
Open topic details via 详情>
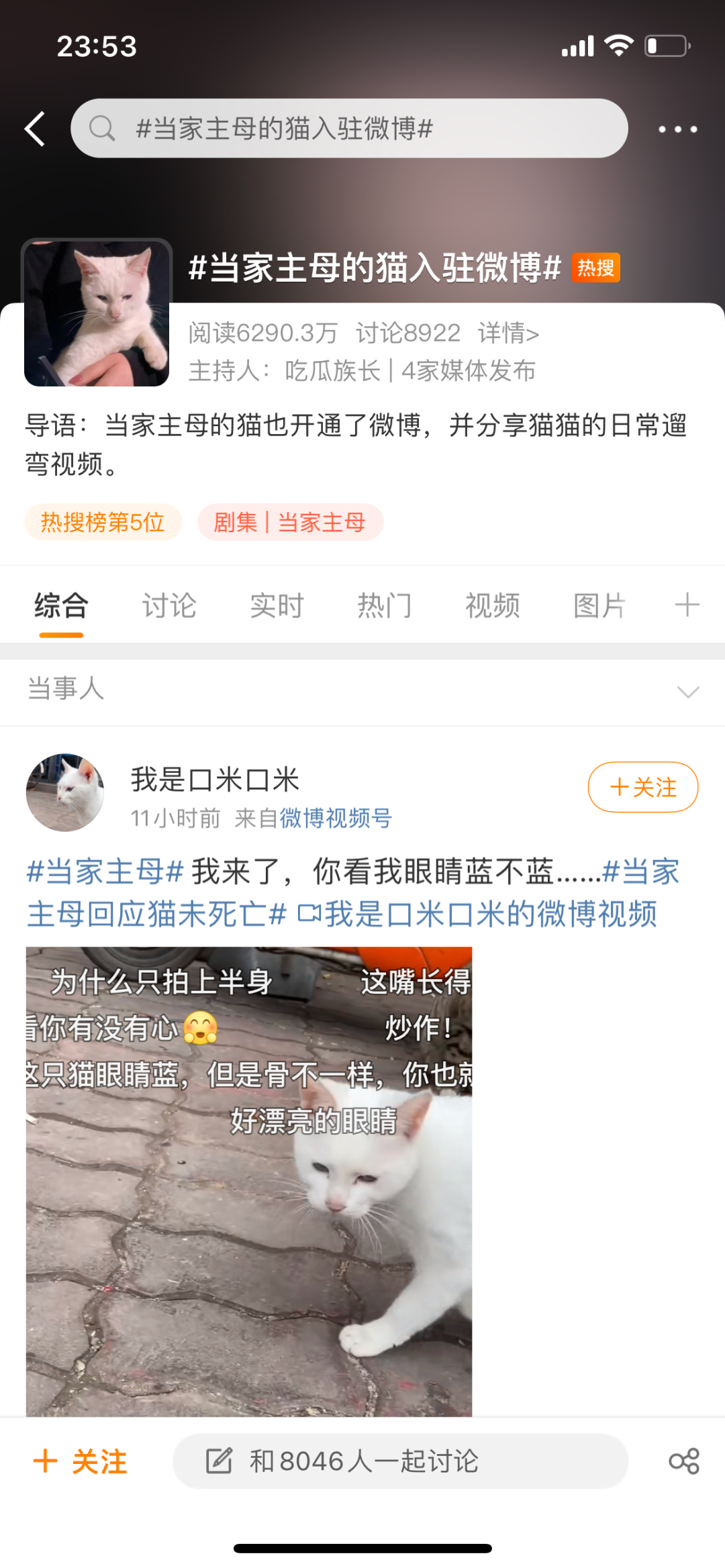(x=508, y=333)
